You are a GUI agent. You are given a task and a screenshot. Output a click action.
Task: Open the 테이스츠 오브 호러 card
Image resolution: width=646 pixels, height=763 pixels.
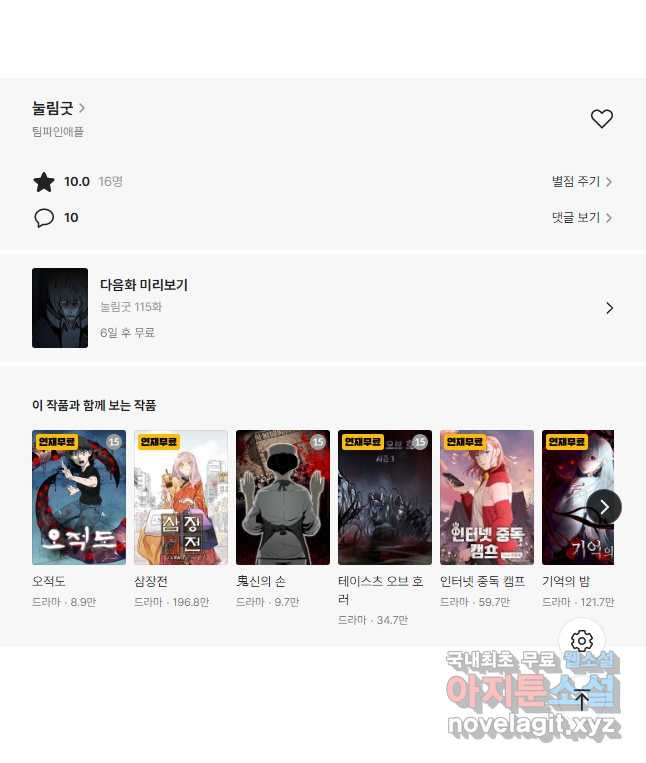(x=385, y=498)
